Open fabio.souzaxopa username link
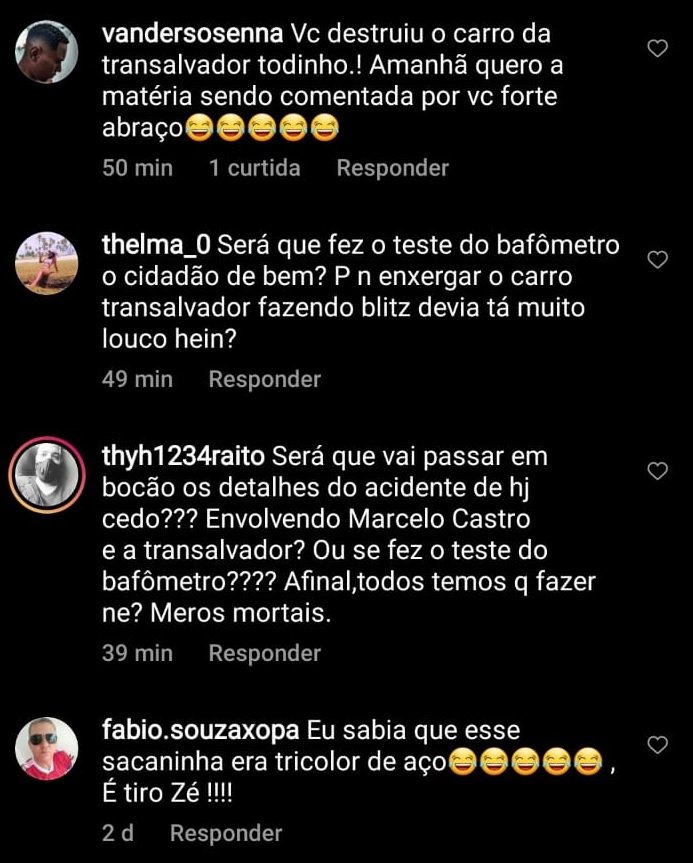Viewport: 693px width, 863px height. coord(201,730)
